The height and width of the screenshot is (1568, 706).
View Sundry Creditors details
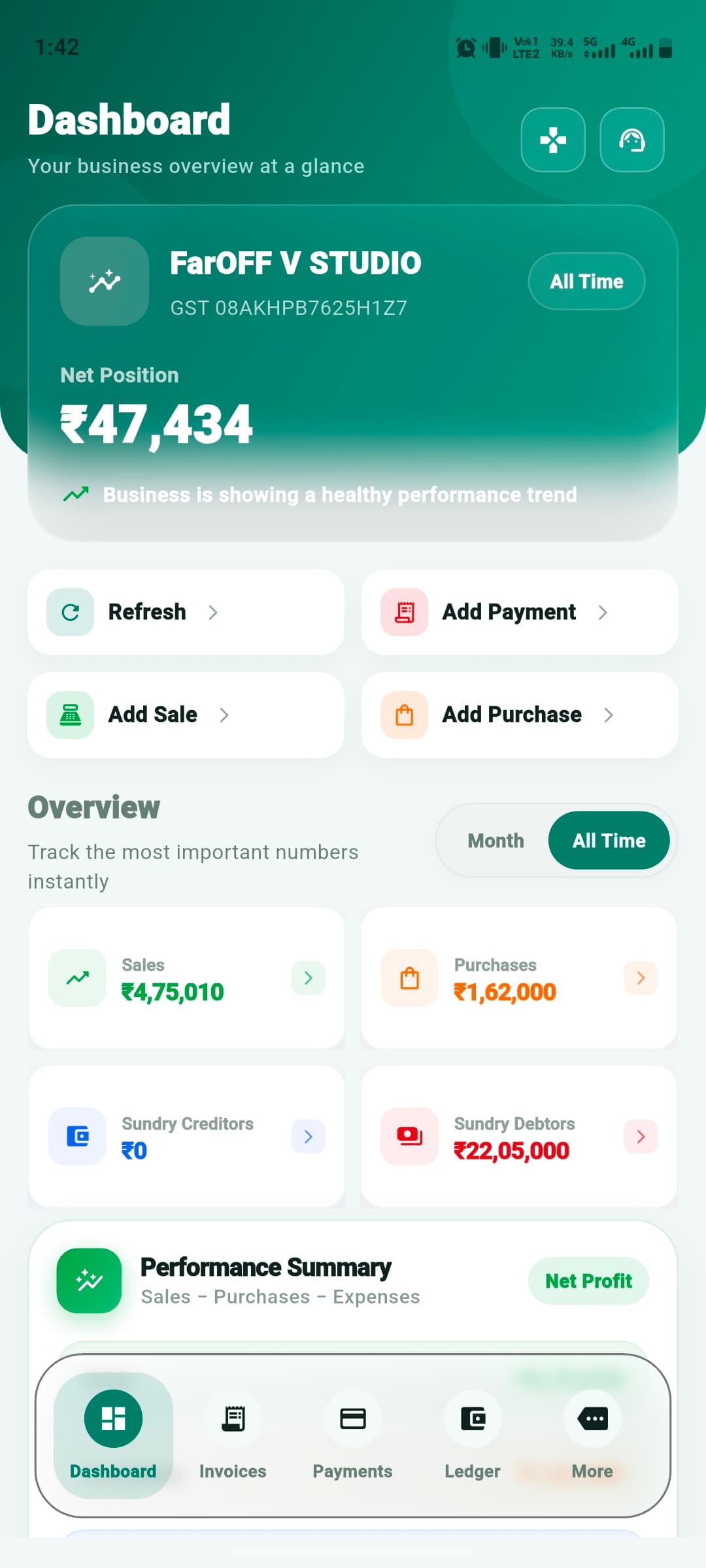186,1137
